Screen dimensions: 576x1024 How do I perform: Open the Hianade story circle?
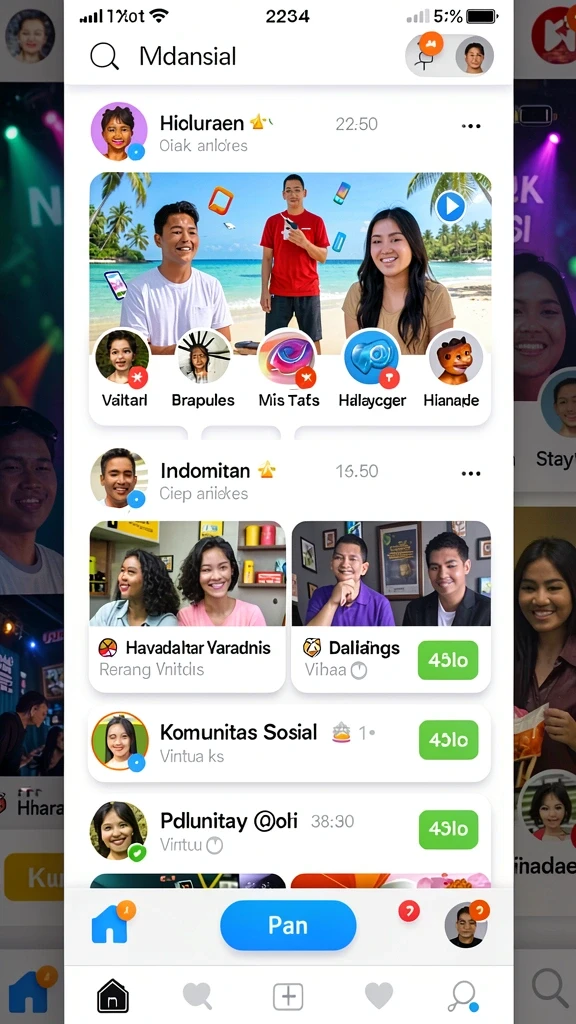455,357
